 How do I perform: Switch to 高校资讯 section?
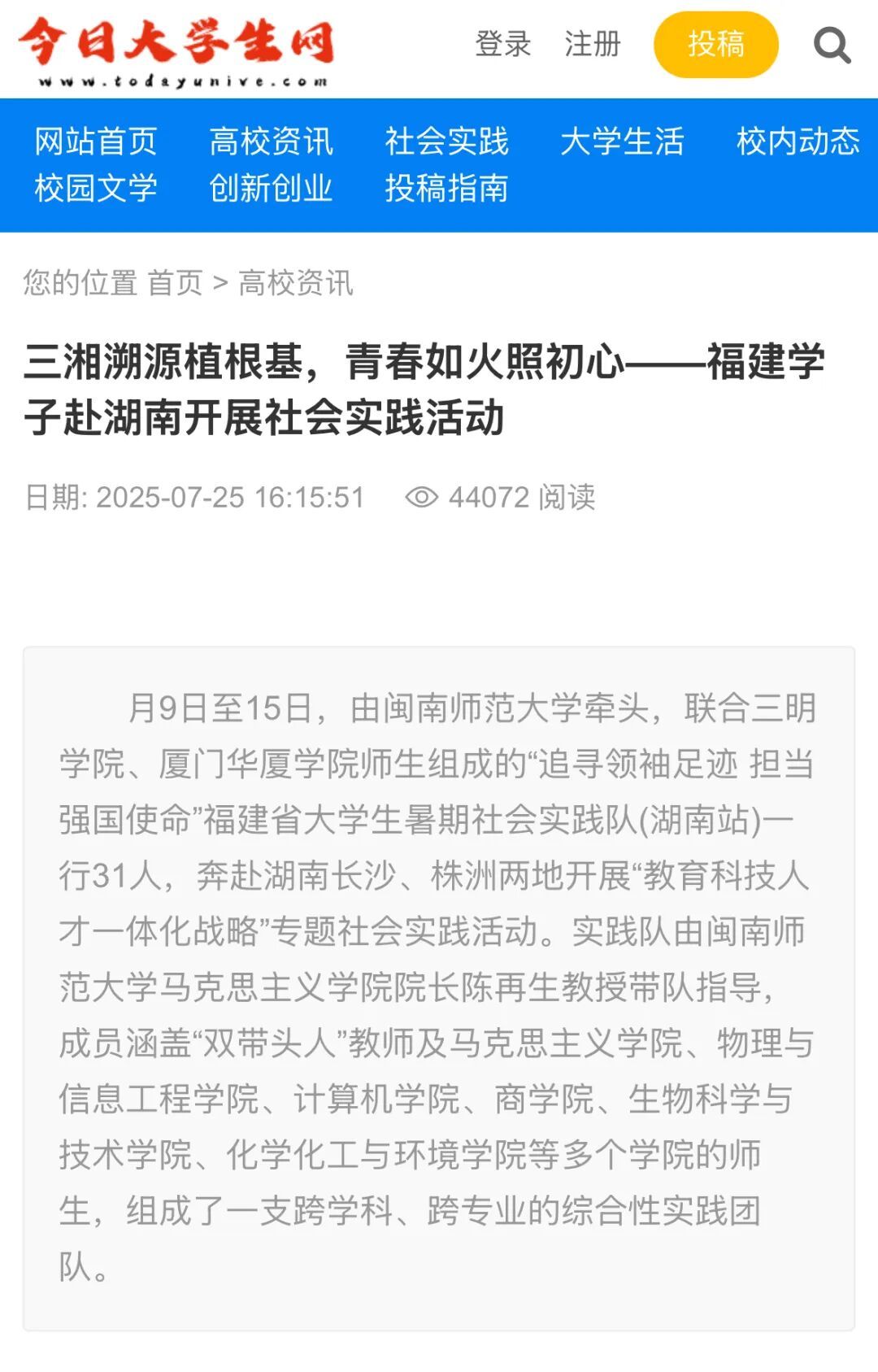click(x=271, y=142)
